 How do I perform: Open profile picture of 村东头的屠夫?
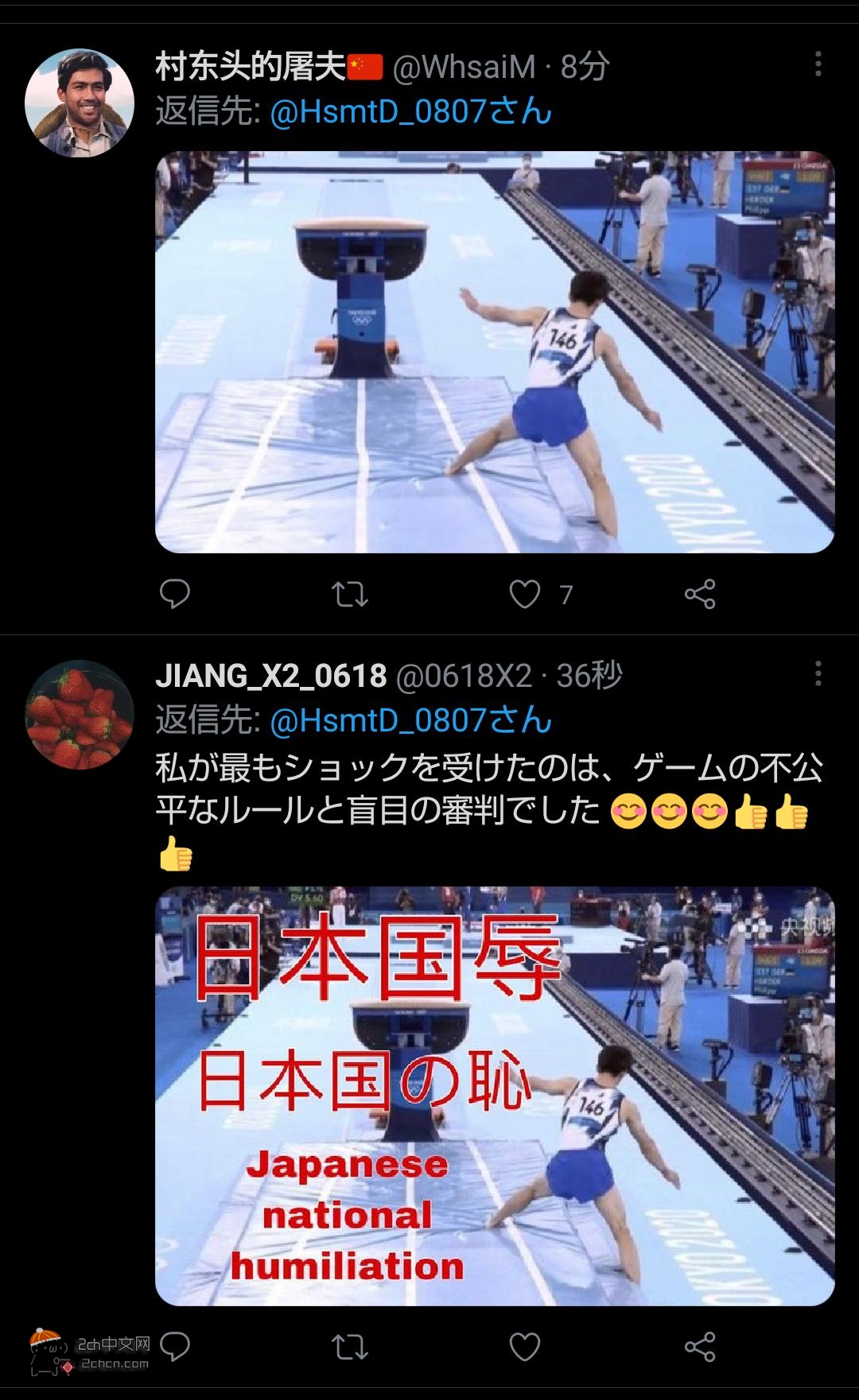80,103
